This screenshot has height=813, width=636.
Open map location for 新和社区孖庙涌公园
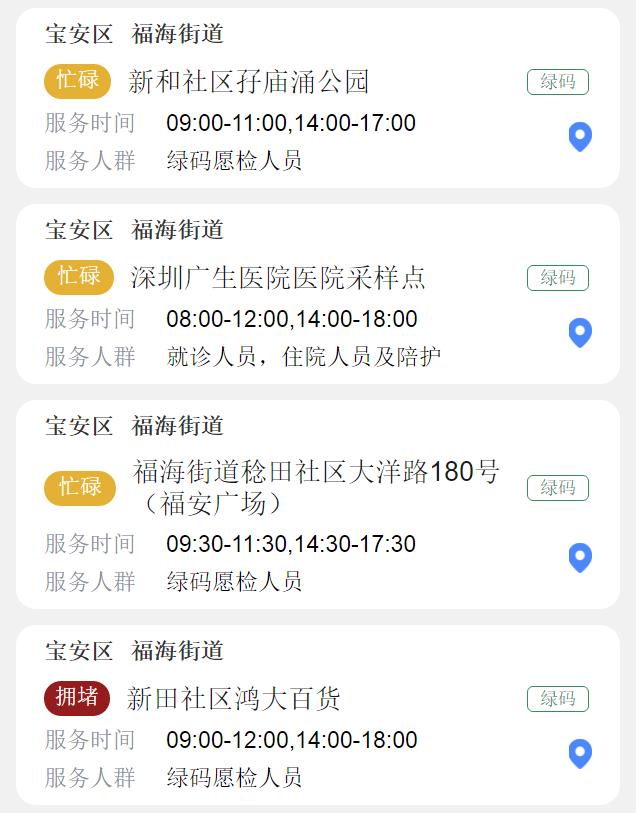(x=580, y=136)
